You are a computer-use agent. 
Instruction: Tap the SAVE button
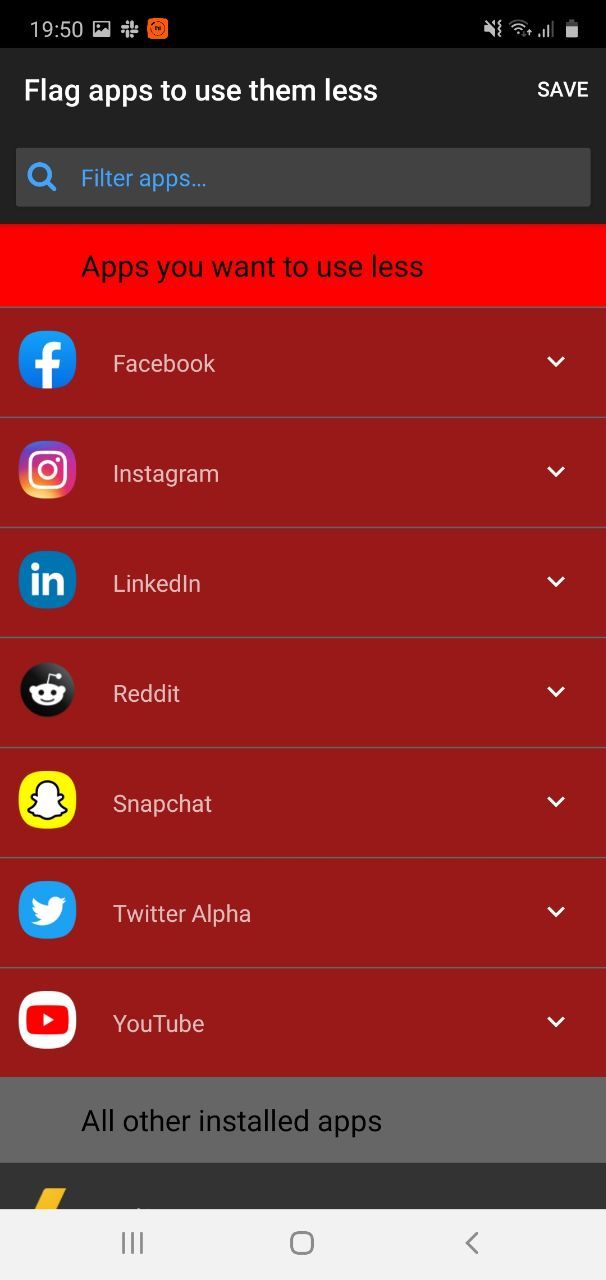562,90
